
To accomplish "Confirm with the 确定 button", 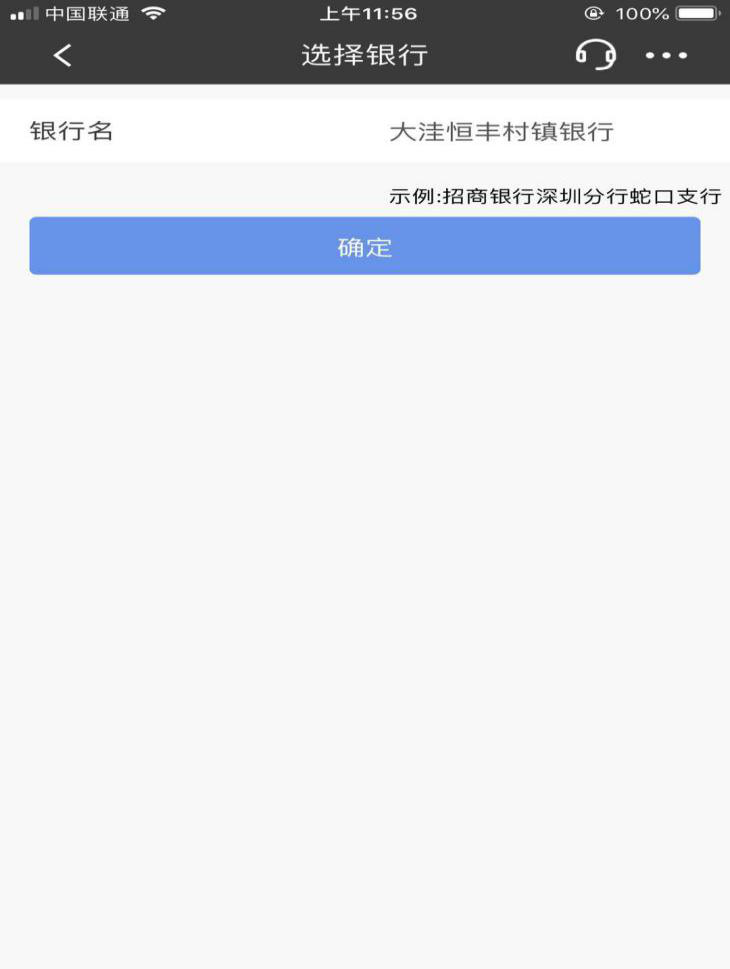I will pyautogui.click(x=365, y=247).
